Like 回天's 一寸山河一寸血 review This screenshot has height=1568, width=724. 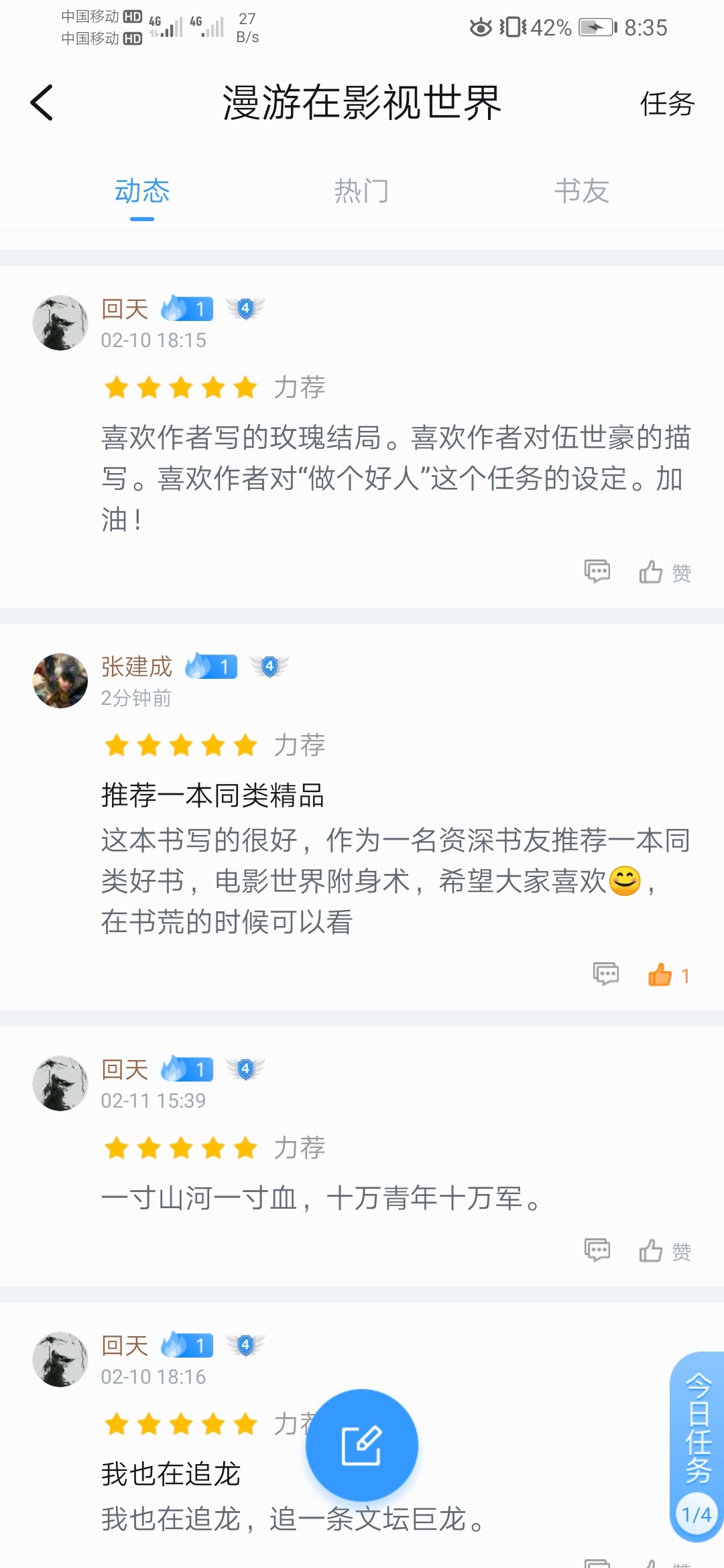point(664,1251)
